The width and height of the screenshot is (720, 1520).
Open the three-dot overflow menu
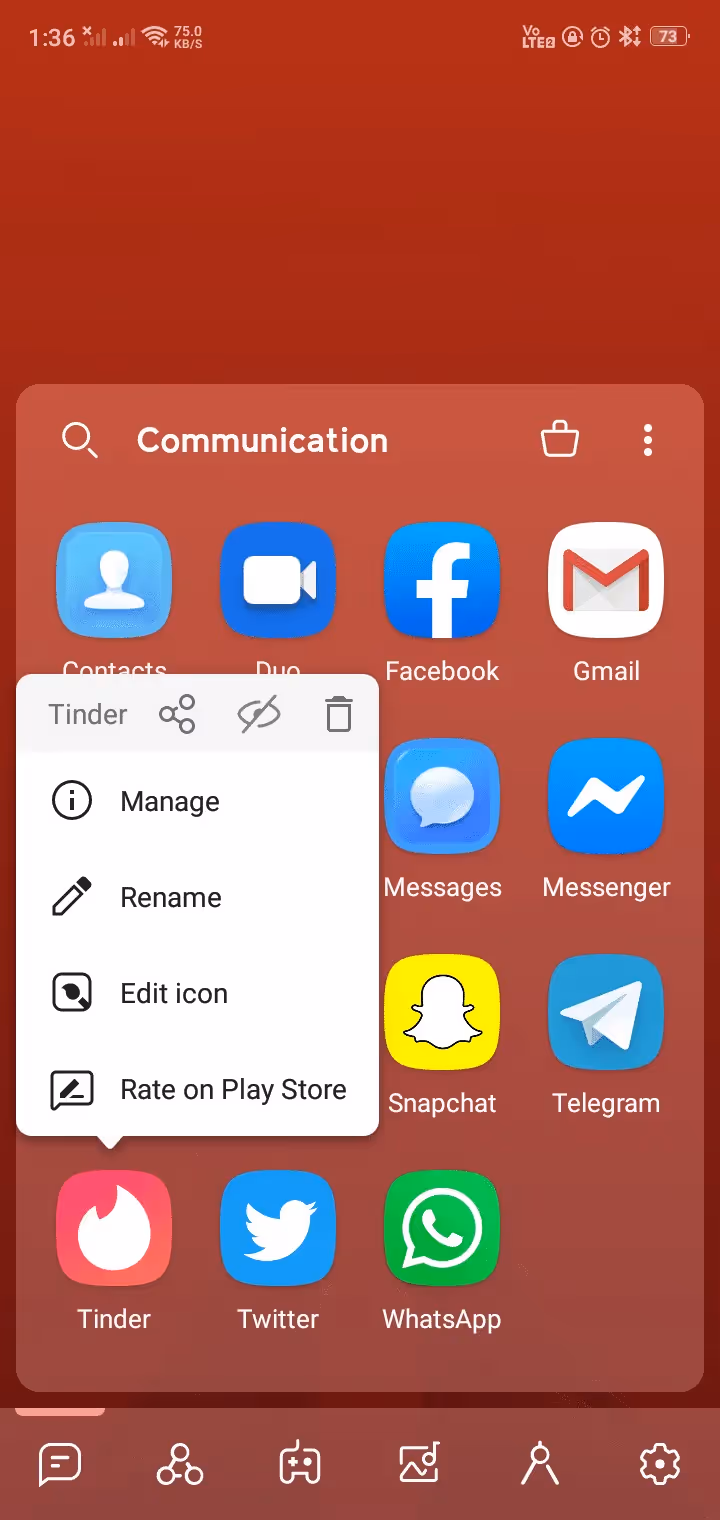pyautogui.click(x=647, y=440)
